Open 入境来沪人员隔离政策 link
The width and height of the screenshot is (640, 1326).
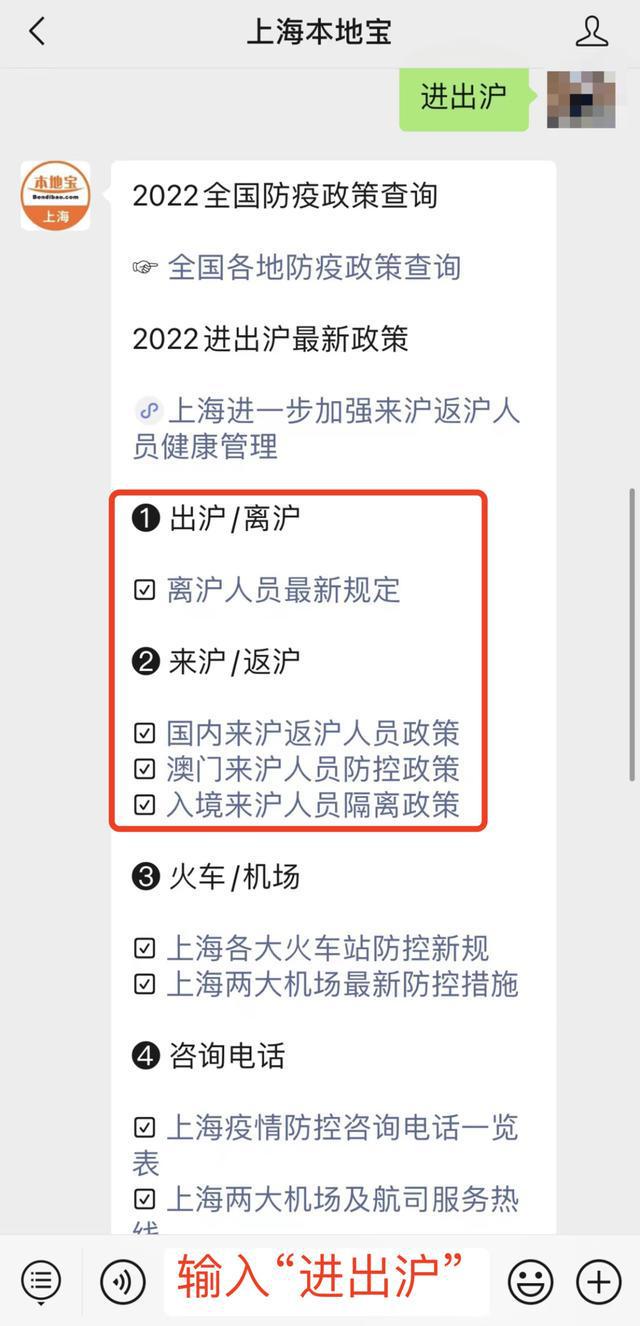pyautogui.click(x=312, y=805)
